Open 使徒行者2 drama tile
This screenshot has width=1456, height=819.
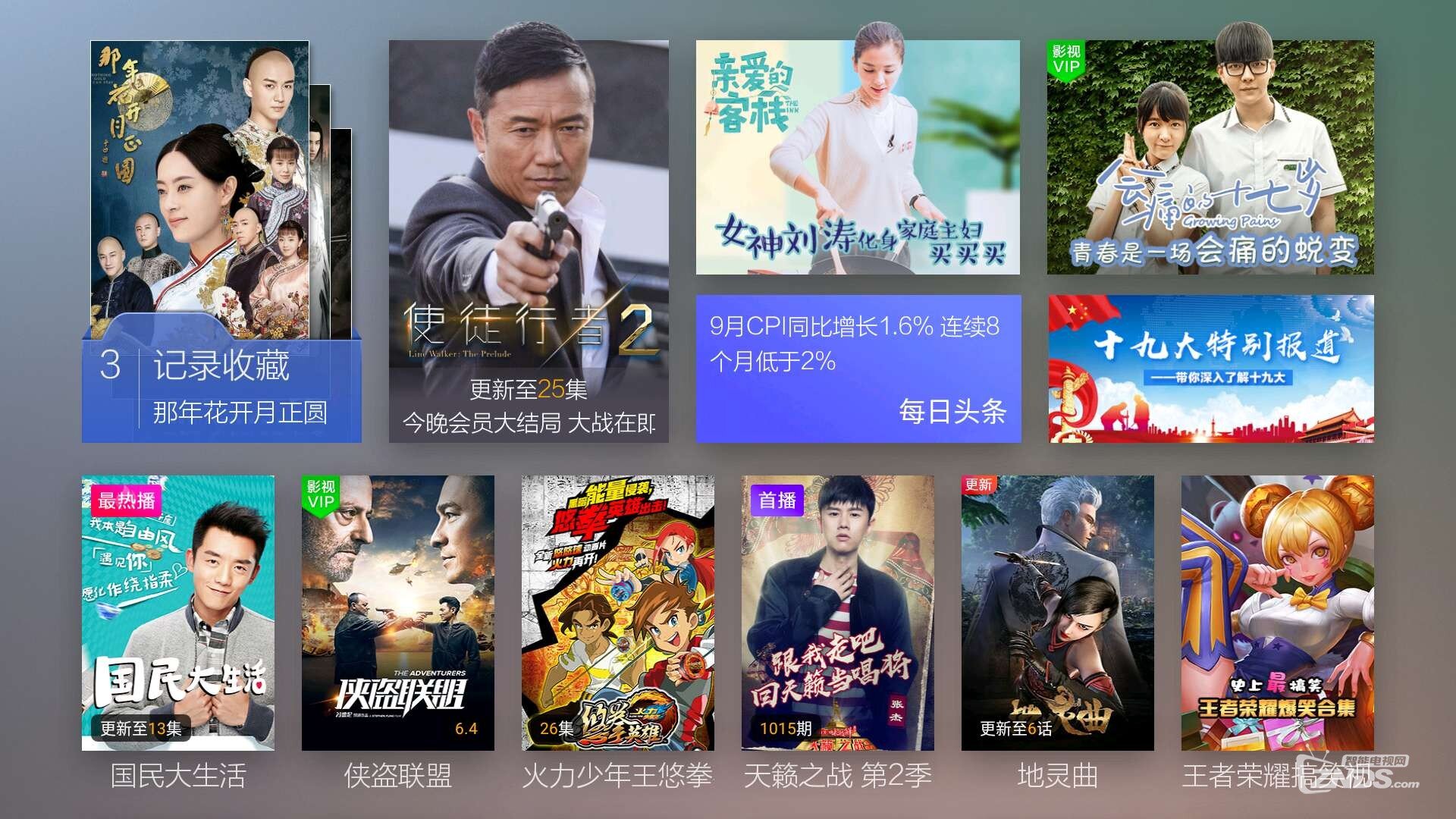coord(529,241)
